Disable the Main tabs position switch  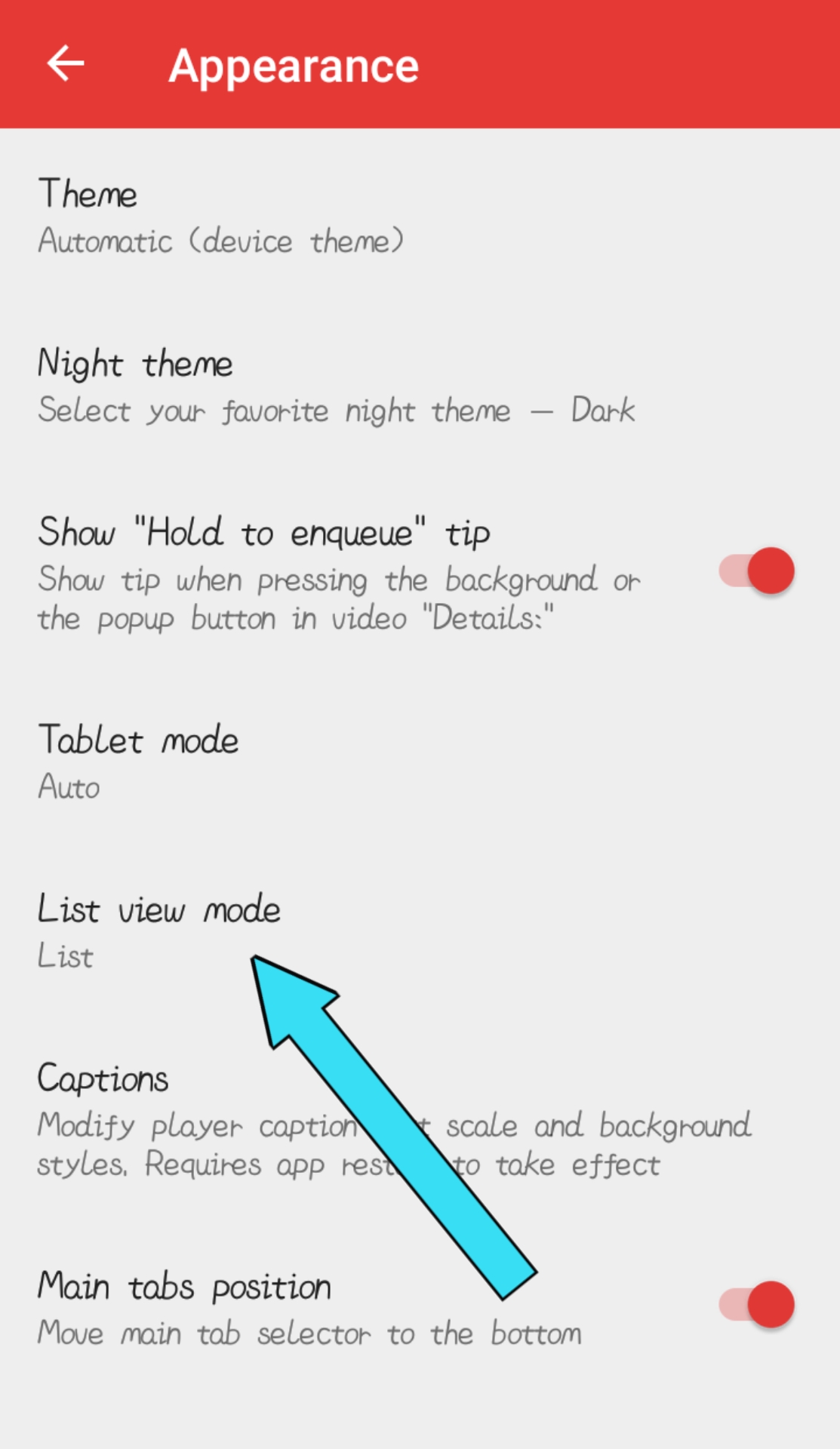[x=756, y=1305]
